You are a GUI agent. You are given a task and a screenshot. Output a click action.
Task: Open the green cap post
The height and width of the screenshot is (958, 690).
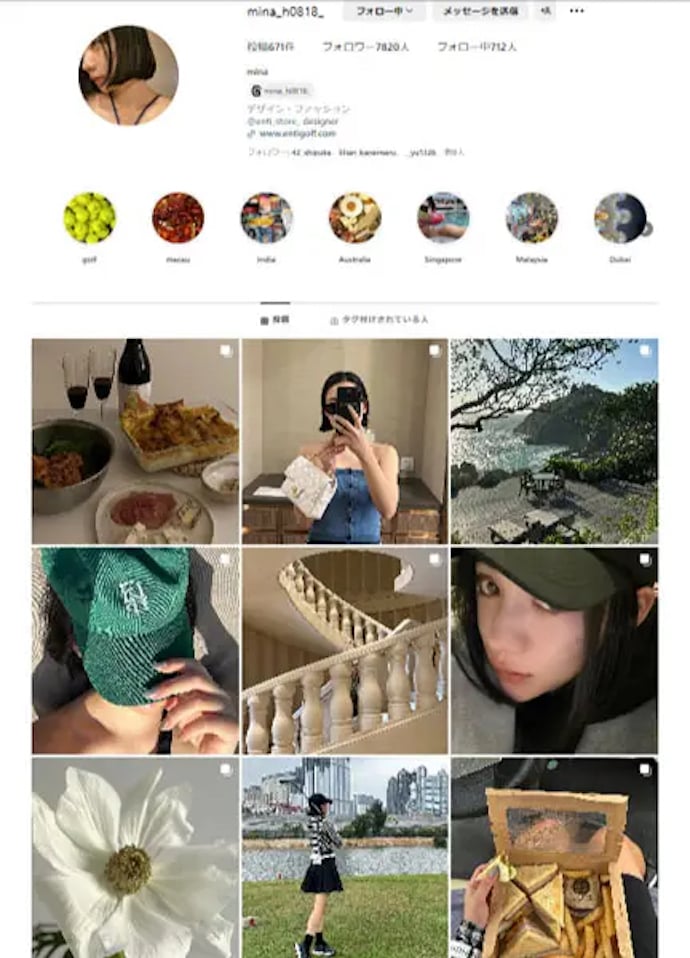point(135,650)
